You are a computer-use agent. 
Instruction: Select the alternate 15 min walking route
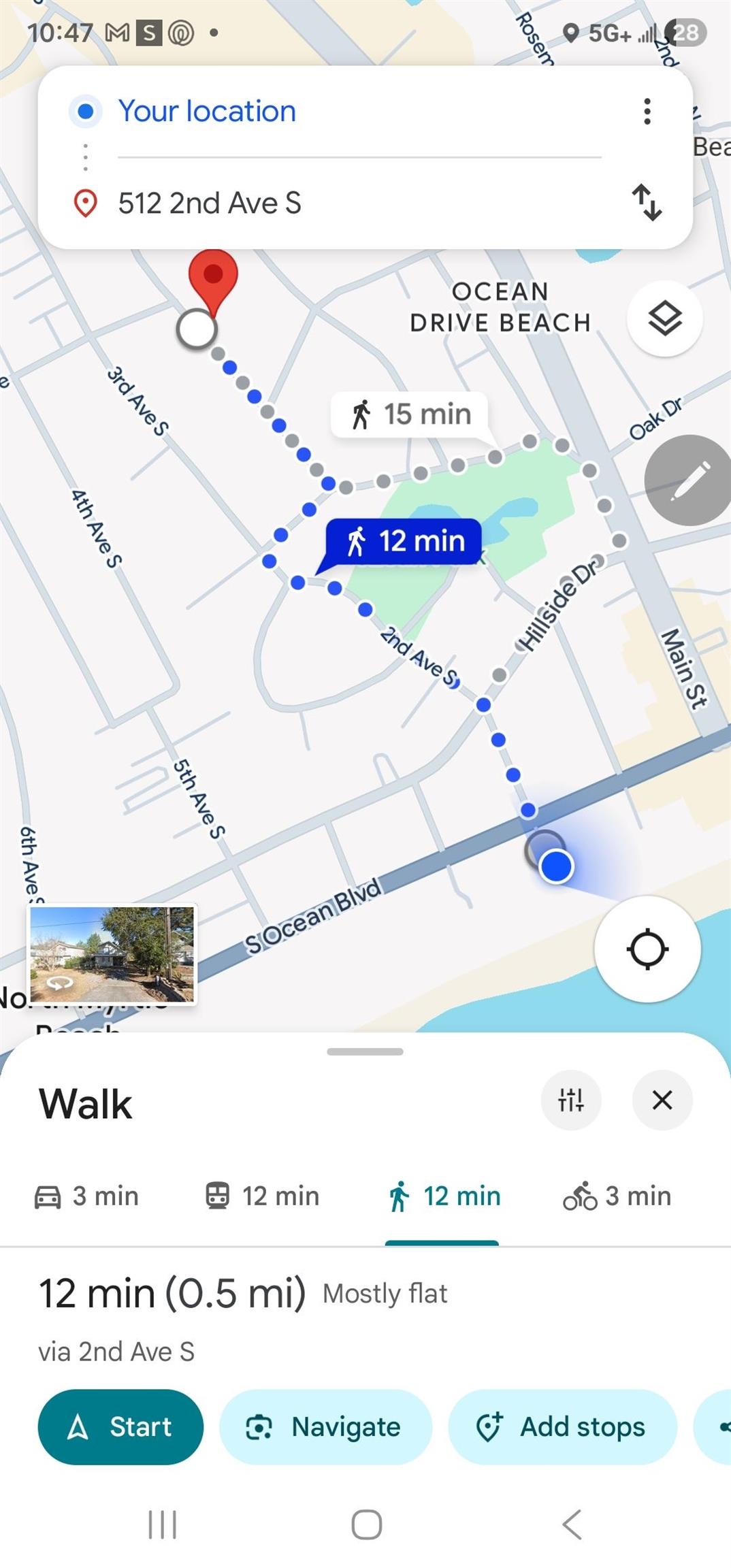pyautogui.click(x=412, y=414)
